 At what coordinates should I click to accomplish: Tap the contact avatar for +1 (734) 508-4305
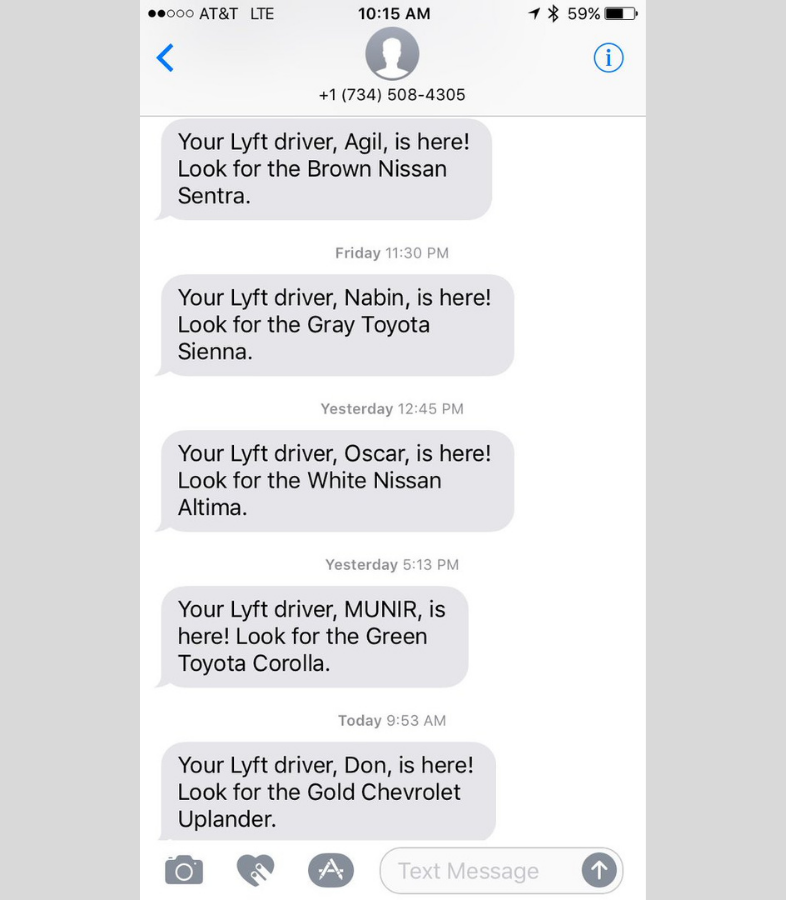tap(392, 54)
